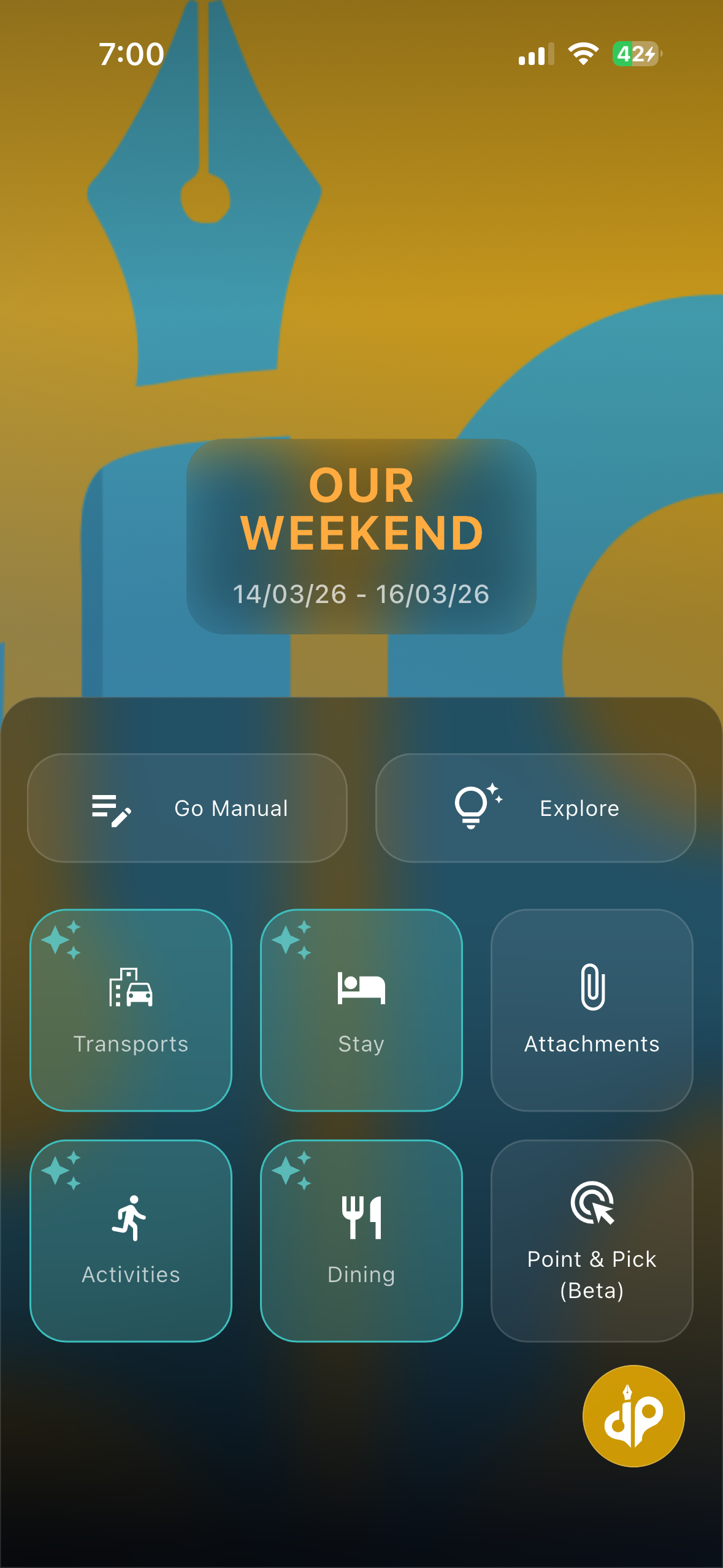The image size is (723, 1568).
Task: Tap the Go Manual button
Action: point(187,808)
